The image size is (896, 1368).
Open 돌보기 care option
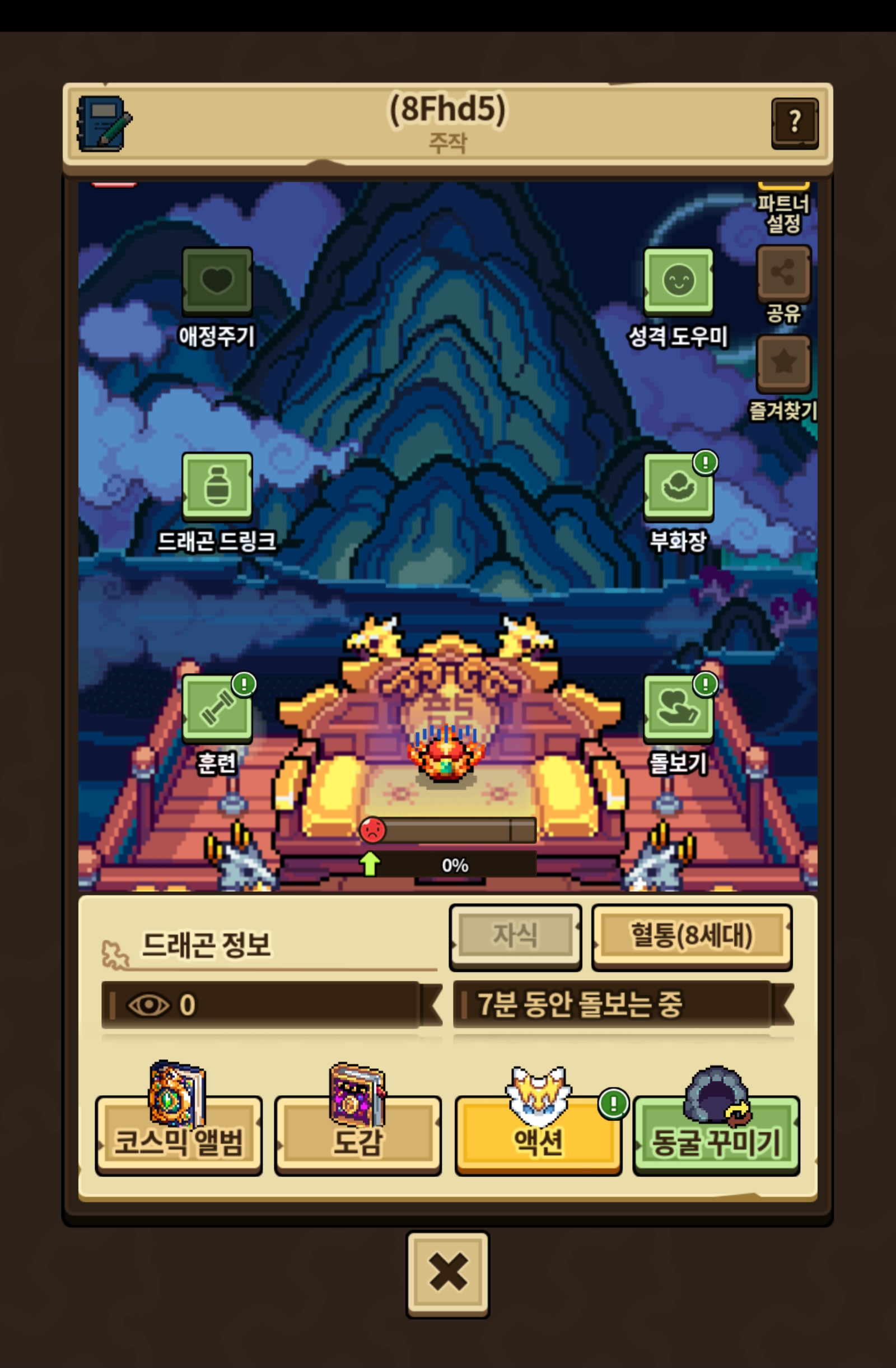(678, 708)
